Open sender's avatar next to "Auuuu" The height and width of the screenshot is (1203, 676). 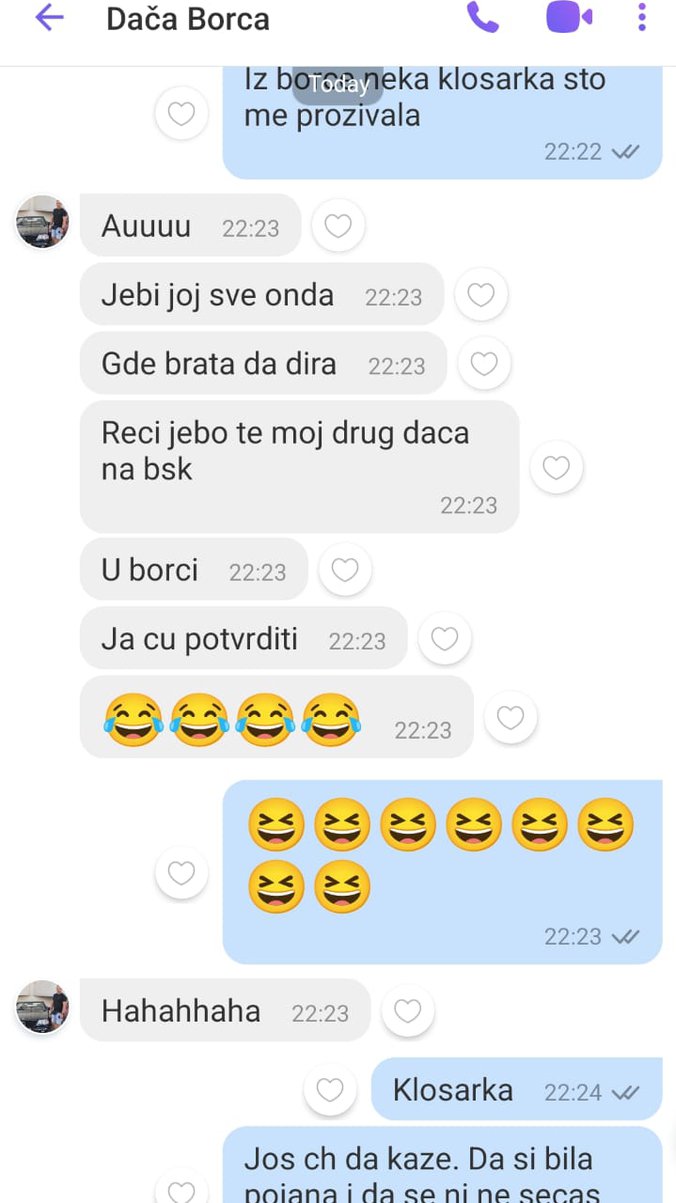point(42,222)
